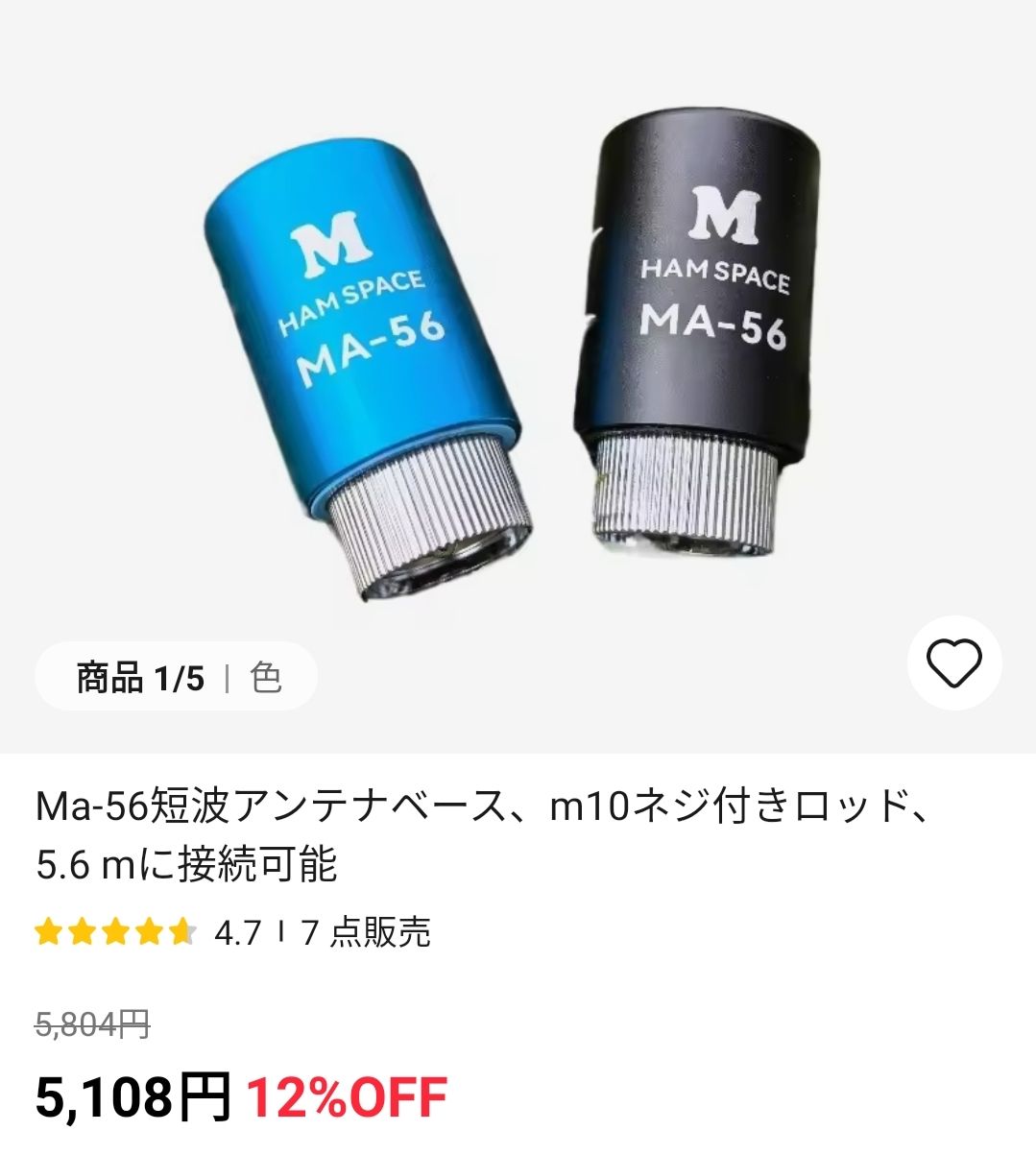Click the 12%OFF discount label
Viewport: 1036px width, 1155px height.
click(346, 1095)
